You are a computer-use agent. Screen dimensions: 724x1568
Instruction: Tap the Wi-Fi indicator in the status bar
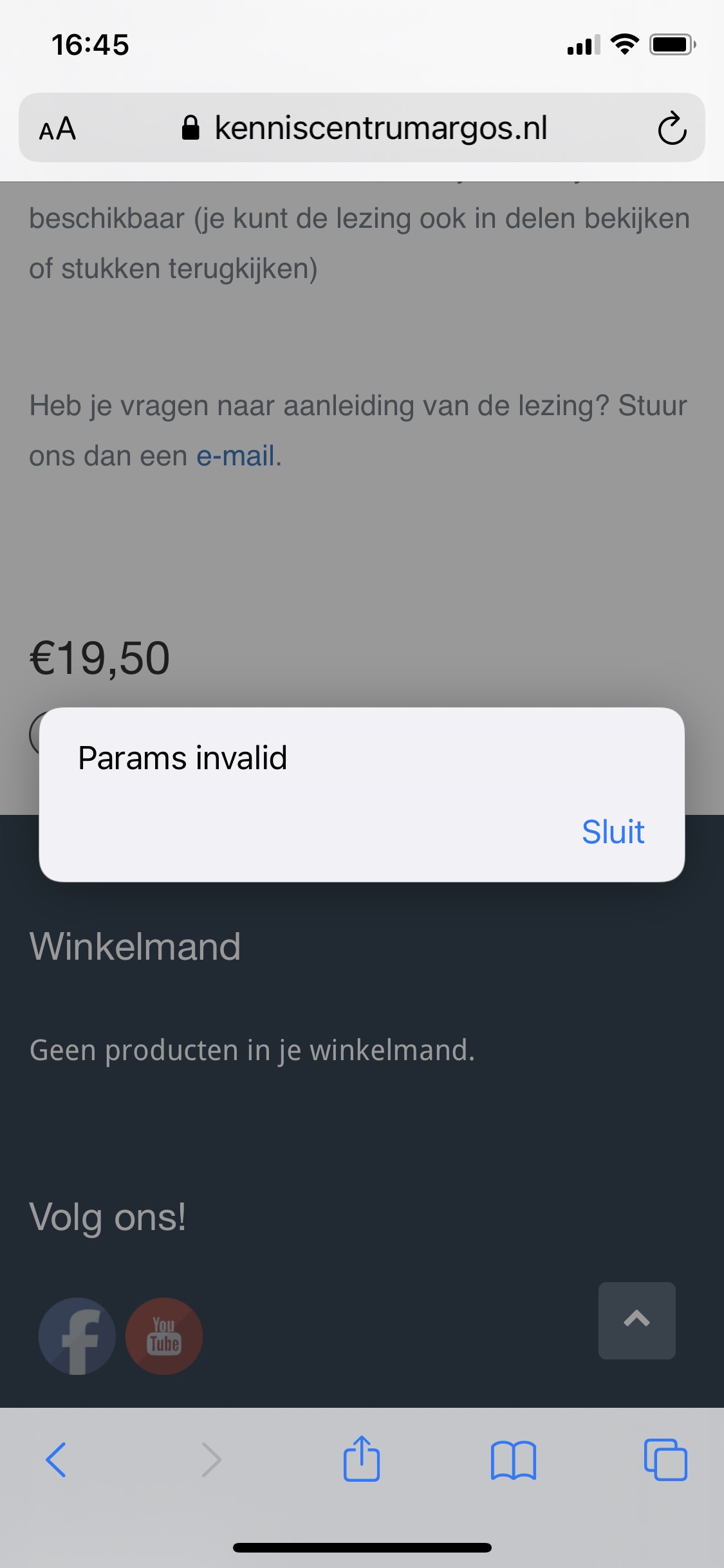(x=623, y=44)
